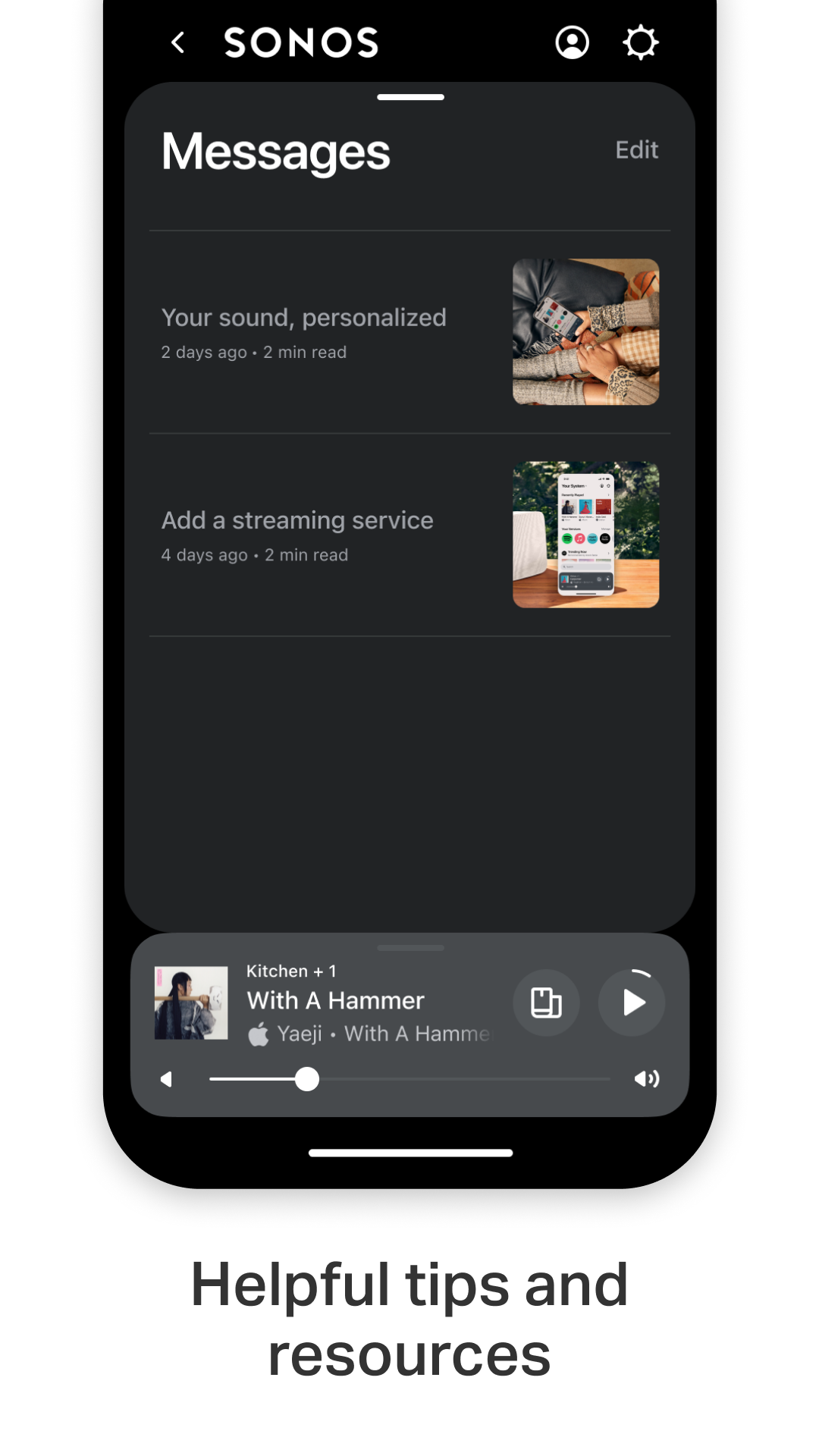This screenshot has height=1456, width=819.
Task: Open 'Add a streaming service' message
Action: [x=297, y=520]
